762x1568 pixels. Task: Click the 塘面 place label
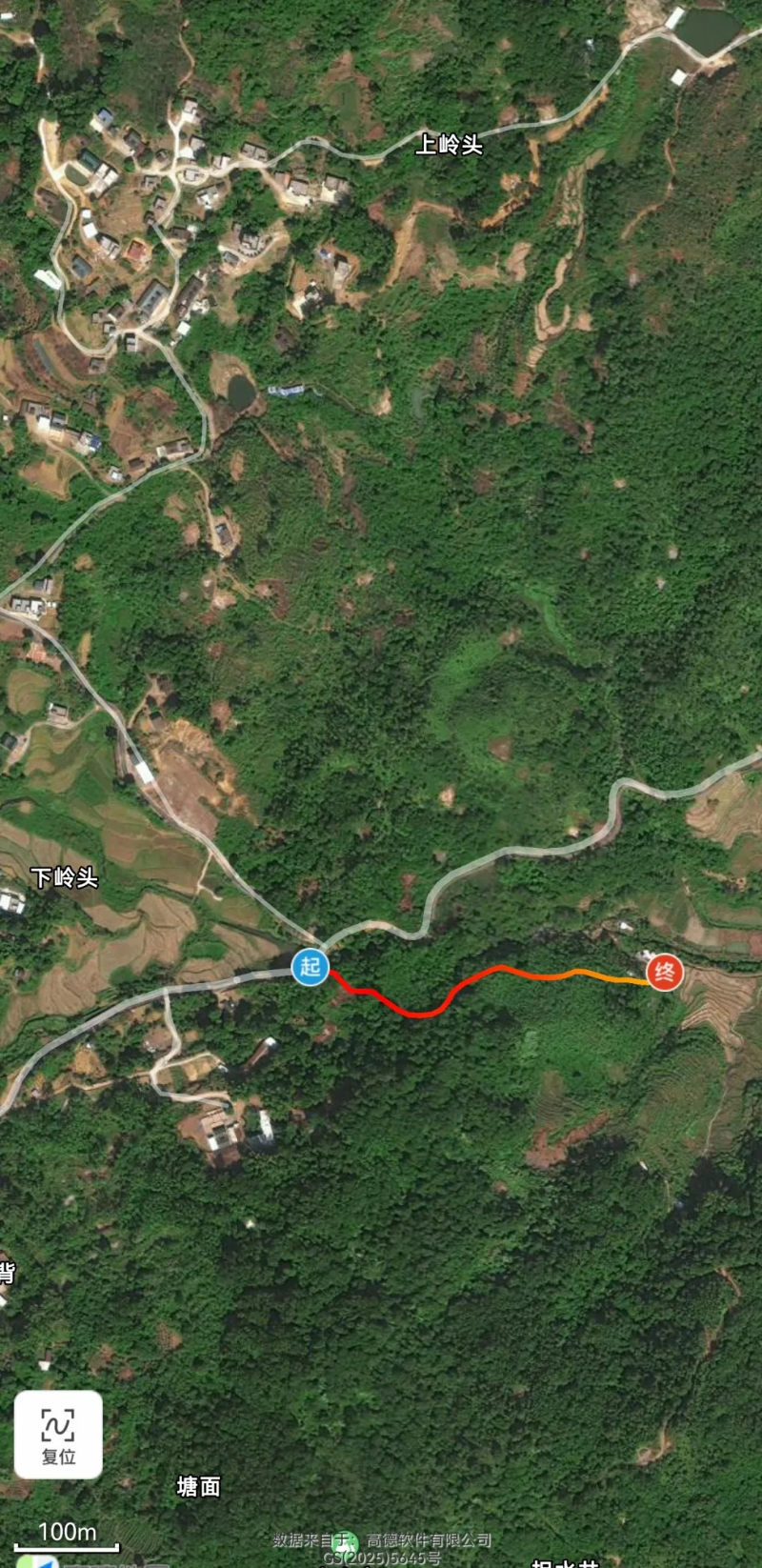pyautogui.click(x=196, y=1486)
